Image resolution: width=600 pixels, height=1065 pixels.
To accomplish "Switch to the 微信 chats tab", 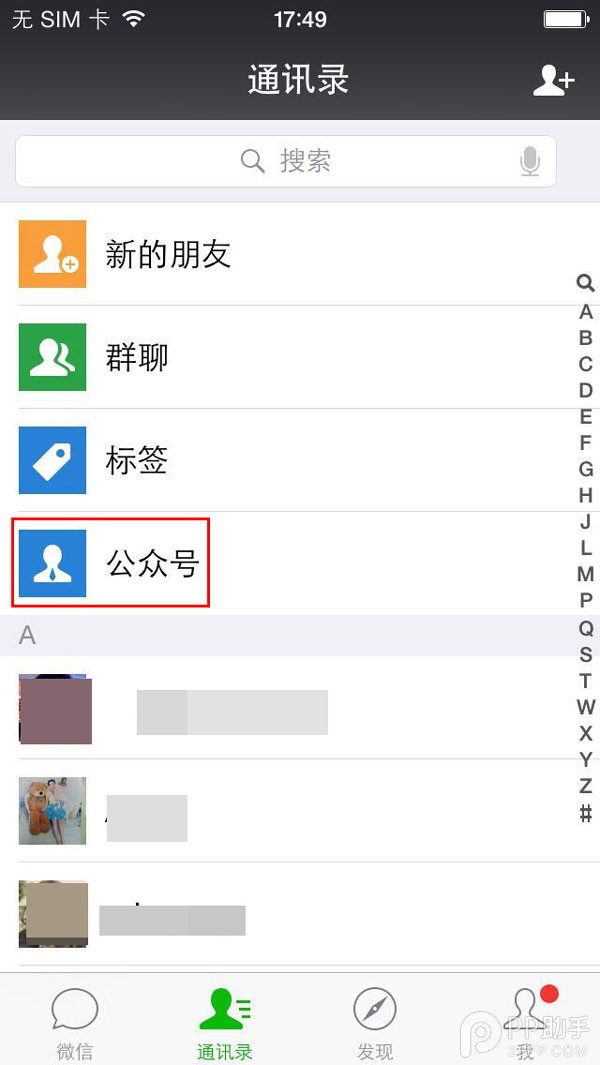I will pyautogui.click(x=75, y=1022).
